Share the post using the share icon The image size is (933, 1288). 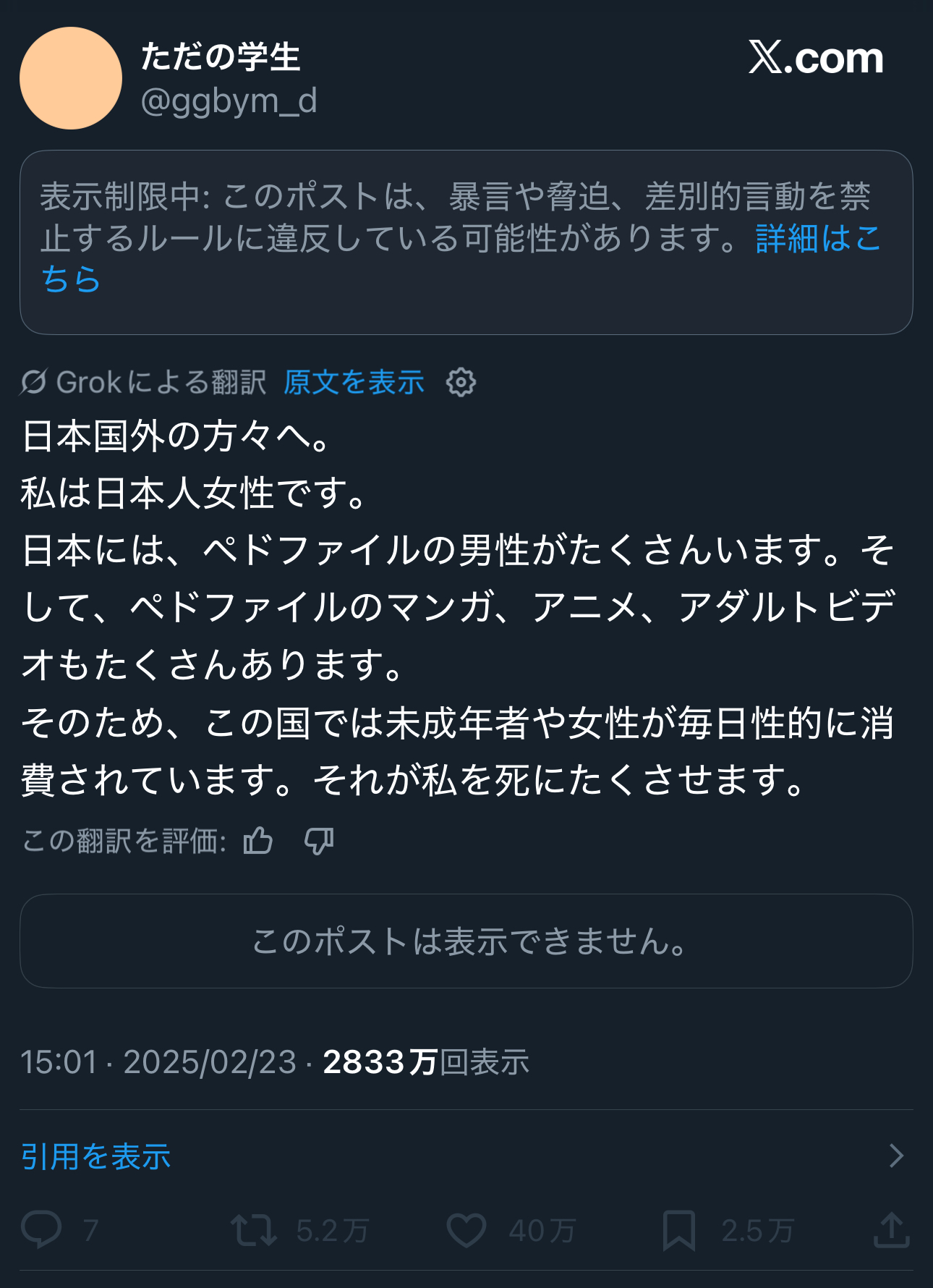click(891, 1230)
